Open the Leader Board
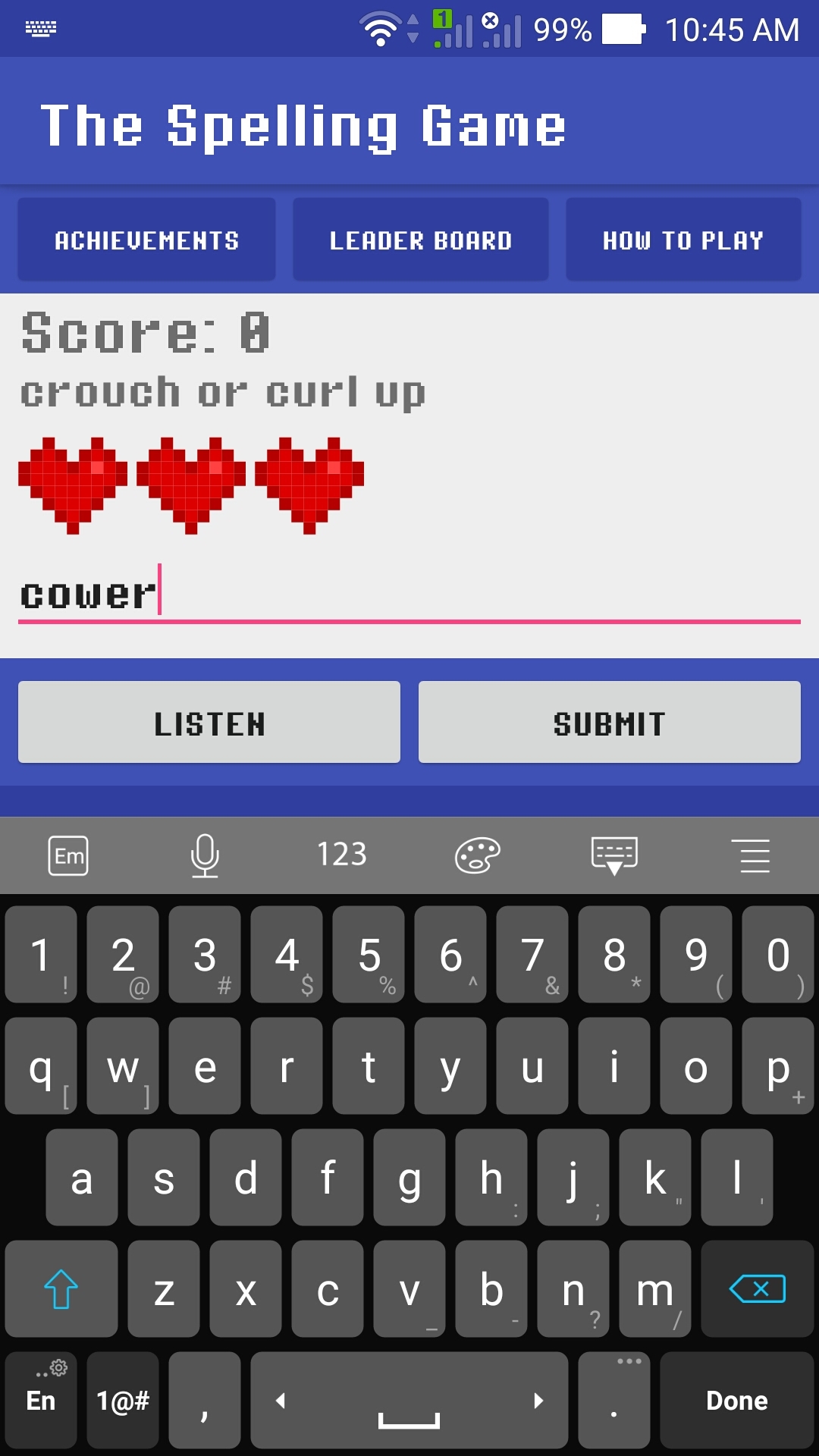Image resolution: width=819 pixels, height=1456 pixels. click(x=420, y=240)
